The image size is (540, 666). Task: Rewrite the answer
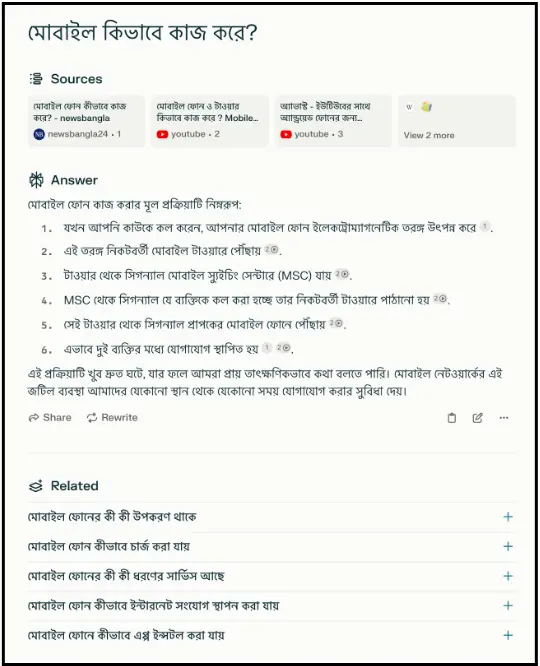(112, 418)
